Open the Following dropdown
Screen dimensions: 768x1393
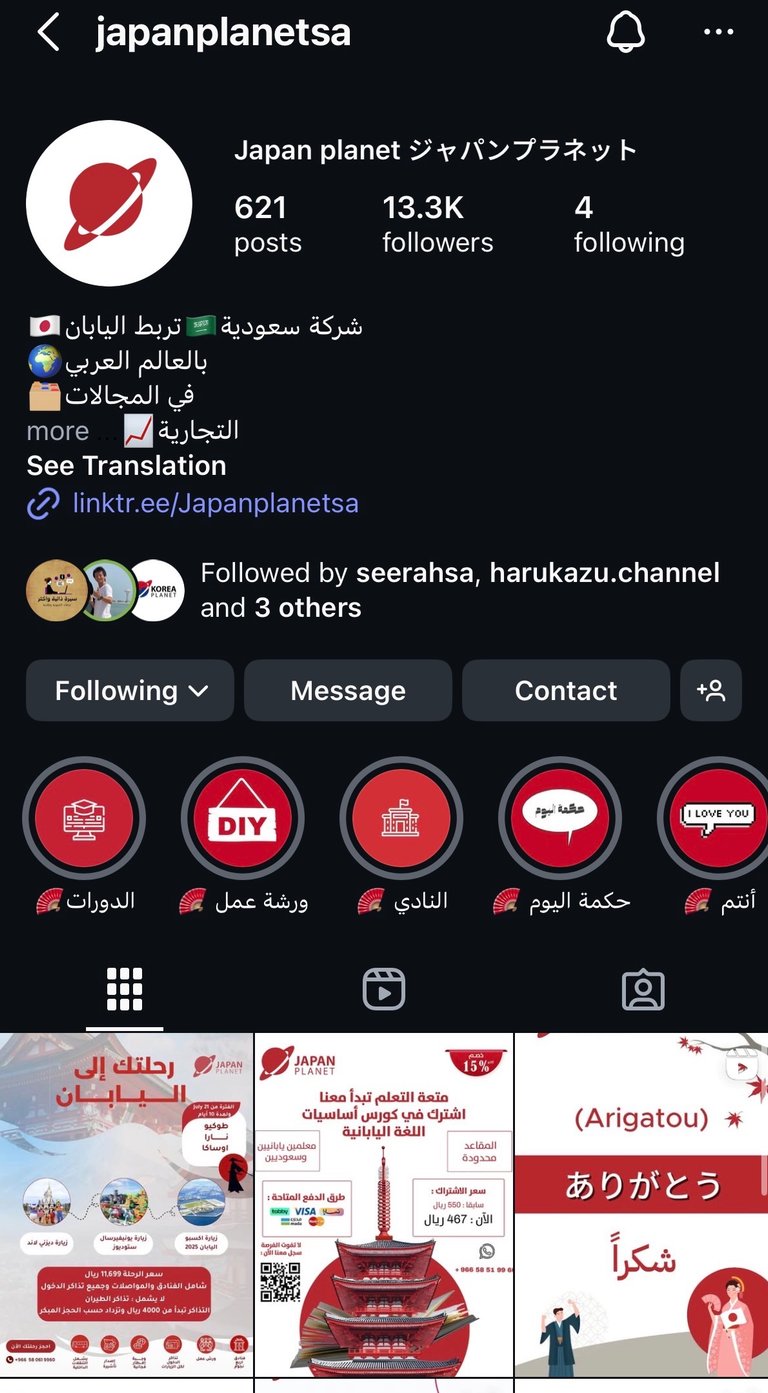point(130,690)
